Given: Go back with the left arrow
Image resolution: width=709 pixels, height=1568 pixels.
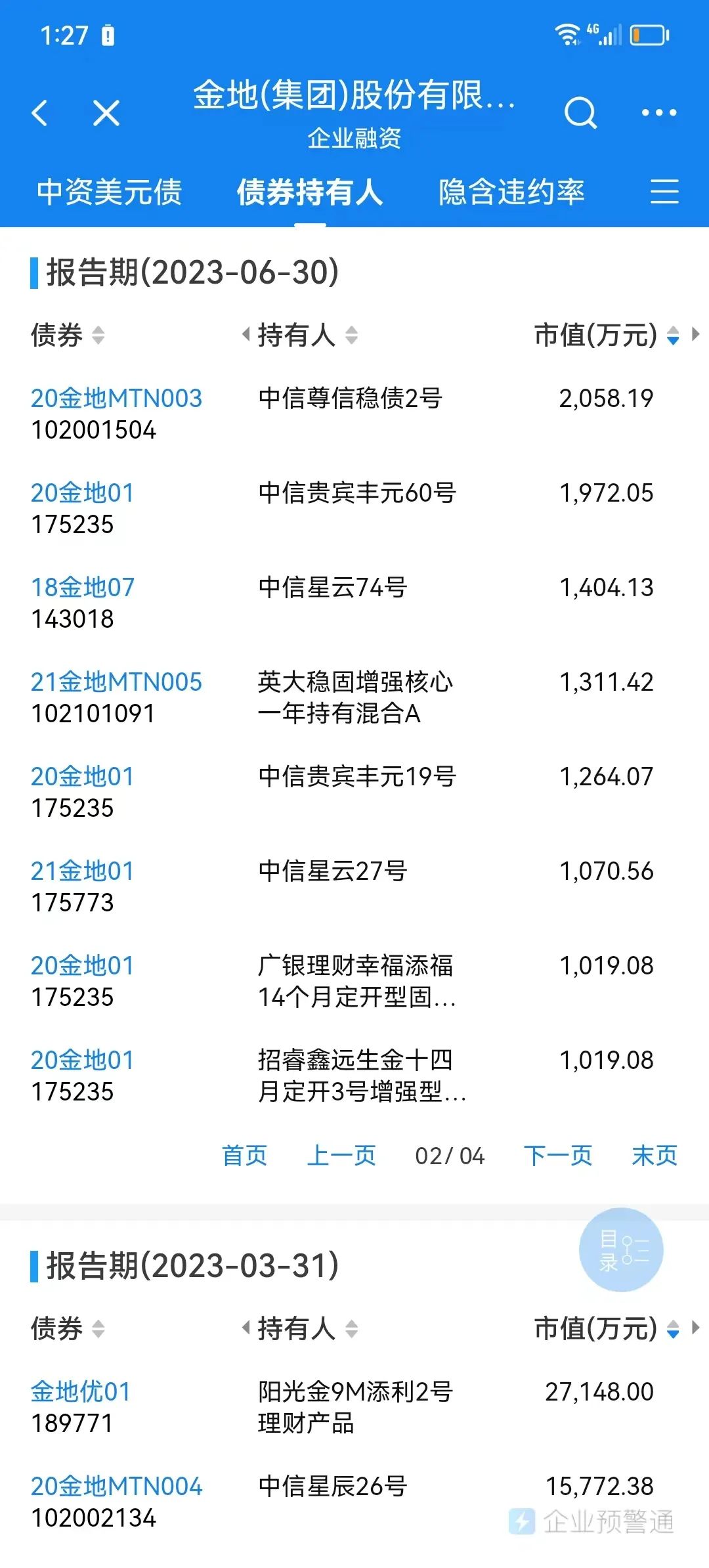Looking at the screenshot, I should 40,113.
